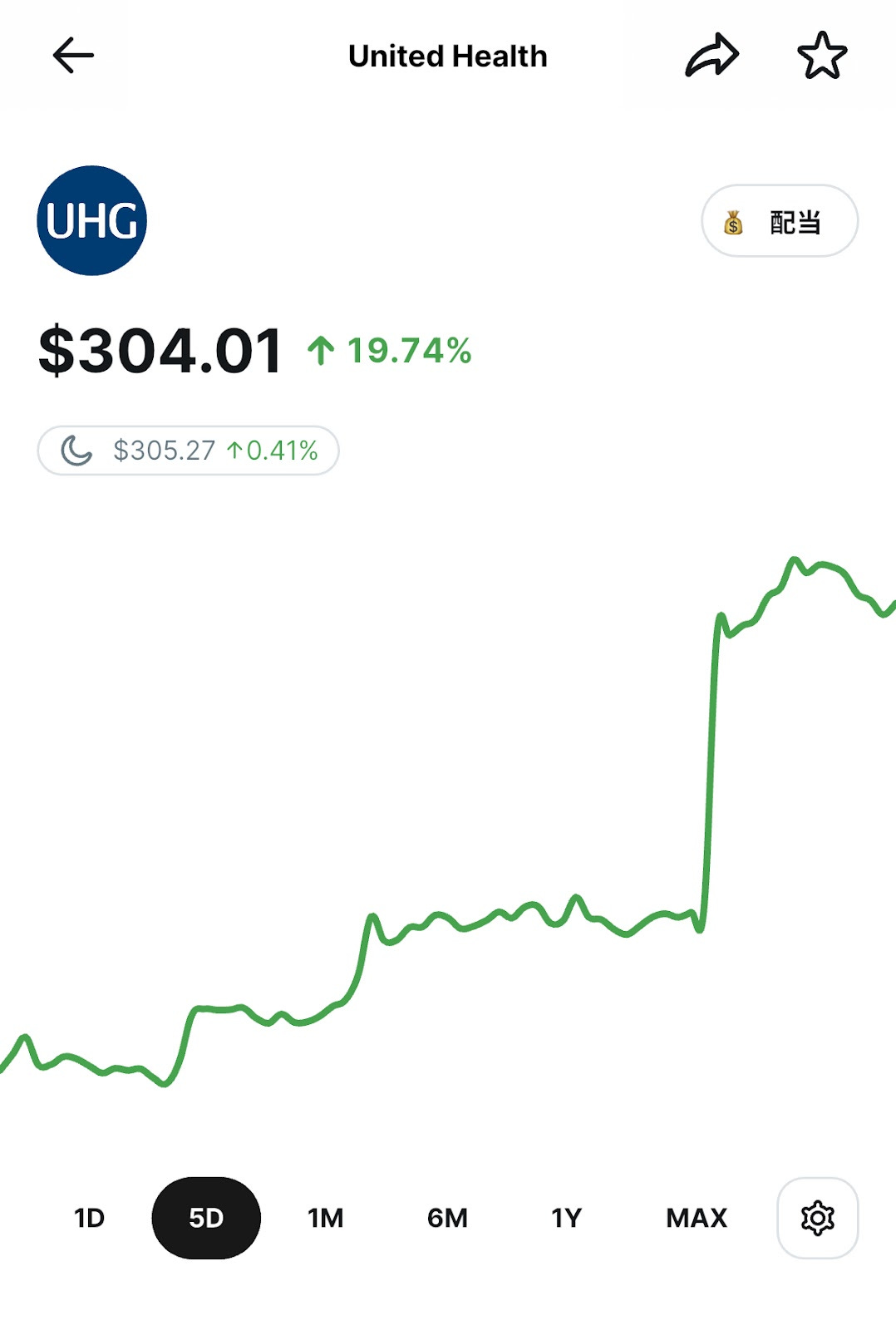Show the 1M chart range

[x=325, y=1218]
